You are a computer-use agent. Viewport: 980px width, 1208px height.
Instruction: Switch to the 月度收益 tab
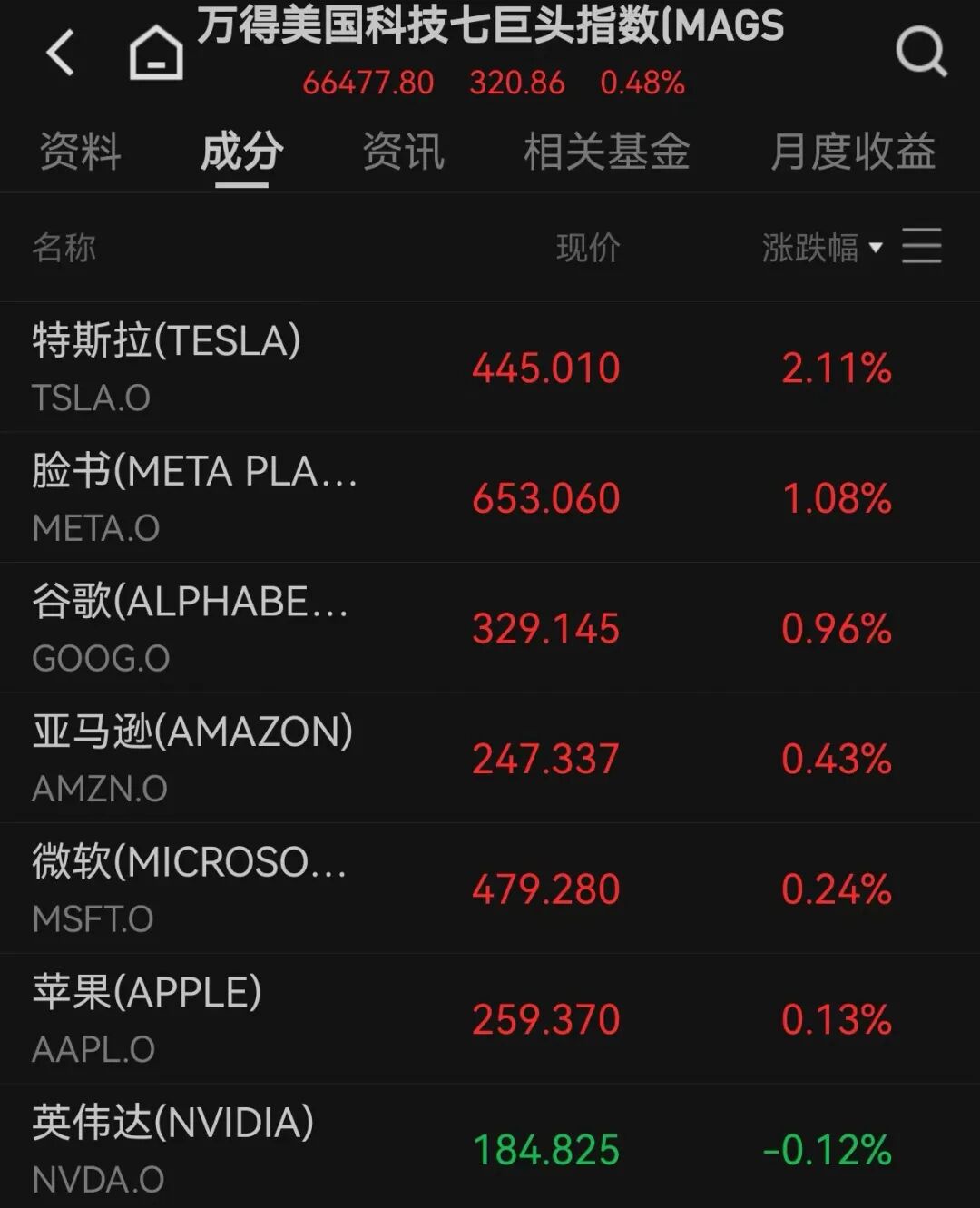(852, 151)
